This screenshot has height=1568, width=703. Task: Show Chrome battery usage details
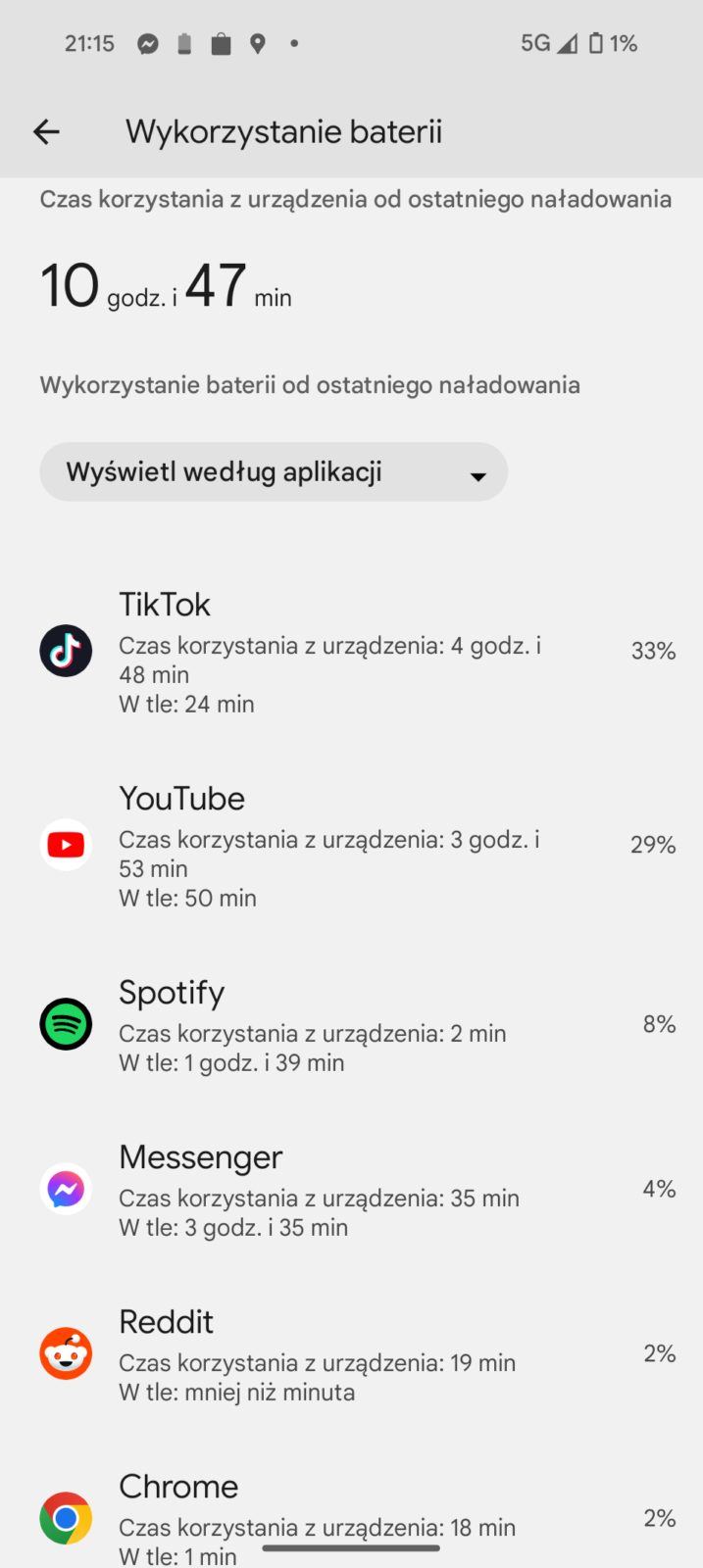click(x=351, y=1514)
